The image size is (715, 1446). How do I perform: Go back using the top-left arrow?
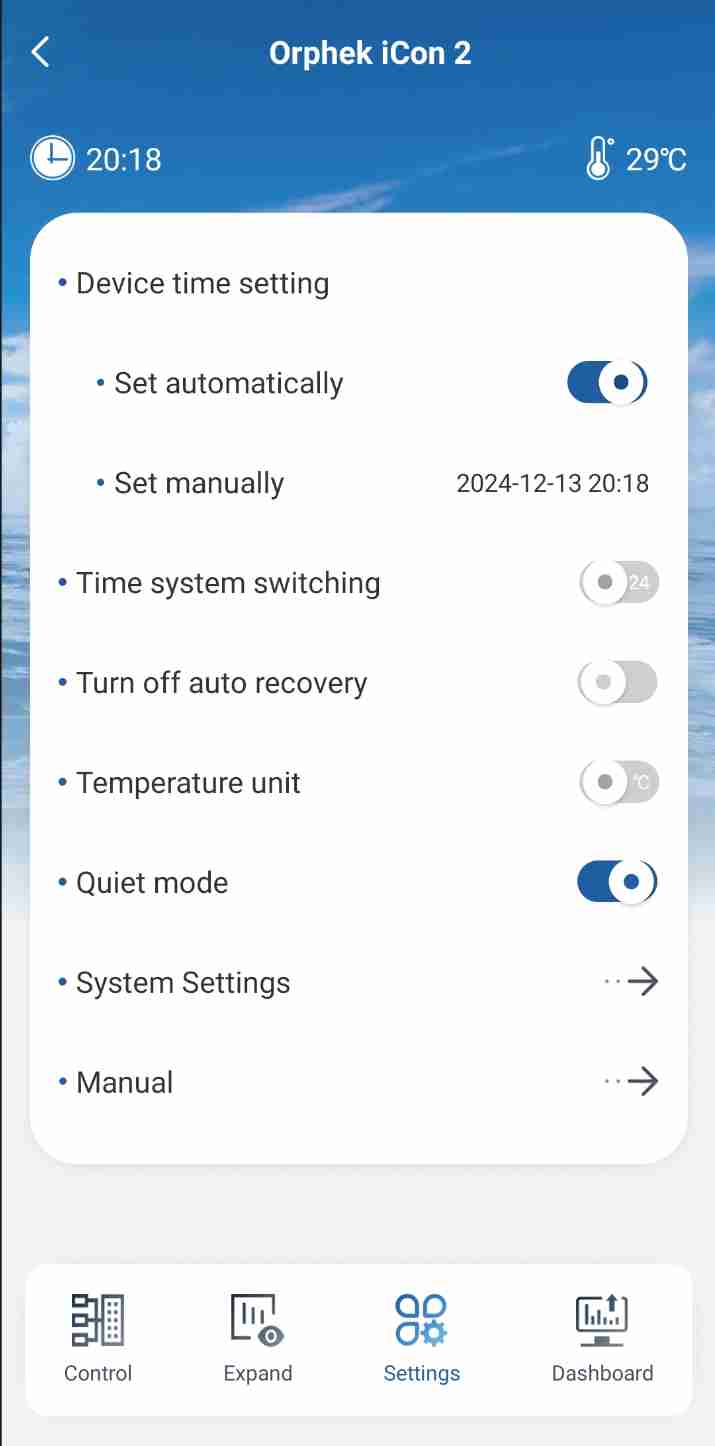(x=40, y=52)
